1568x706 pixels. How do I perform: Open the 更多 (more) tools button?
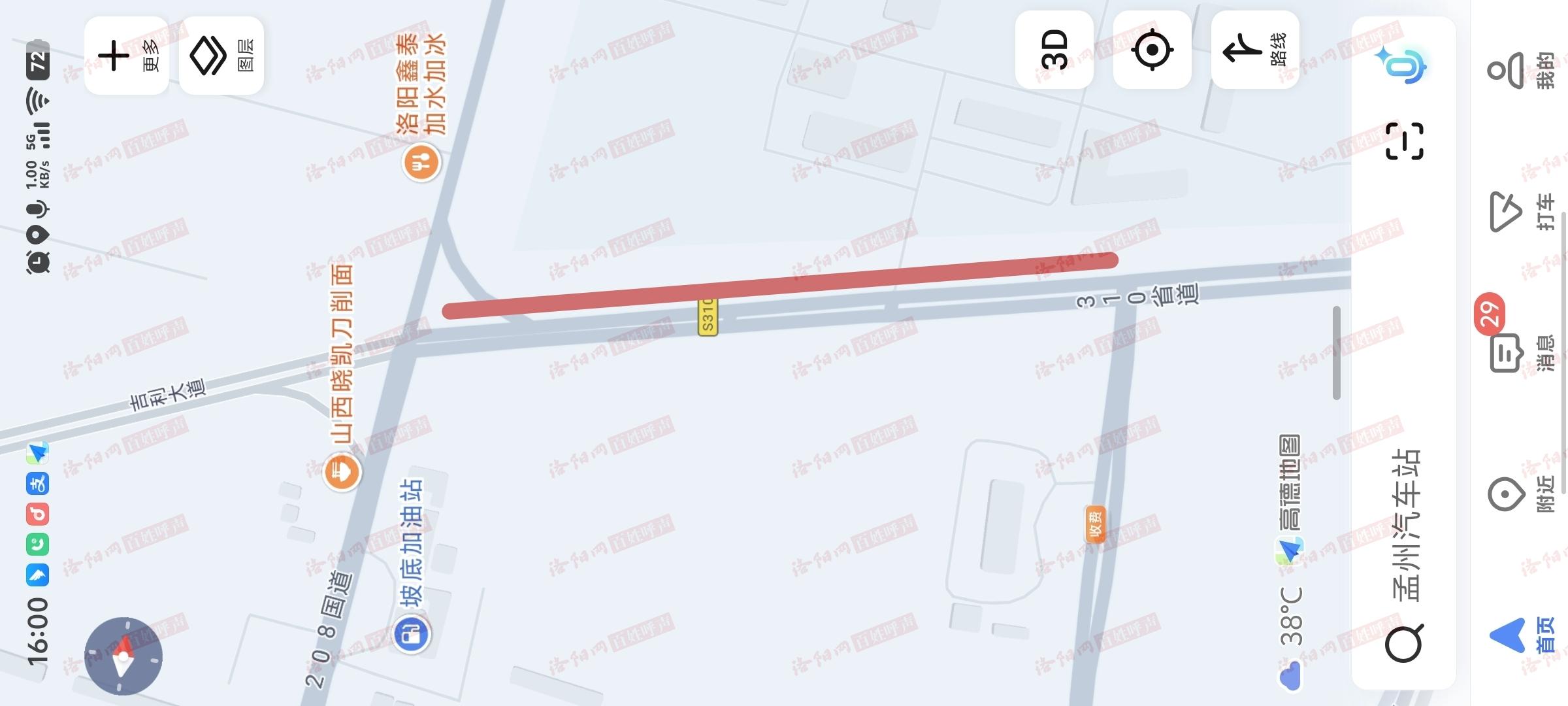coord(127,56)
